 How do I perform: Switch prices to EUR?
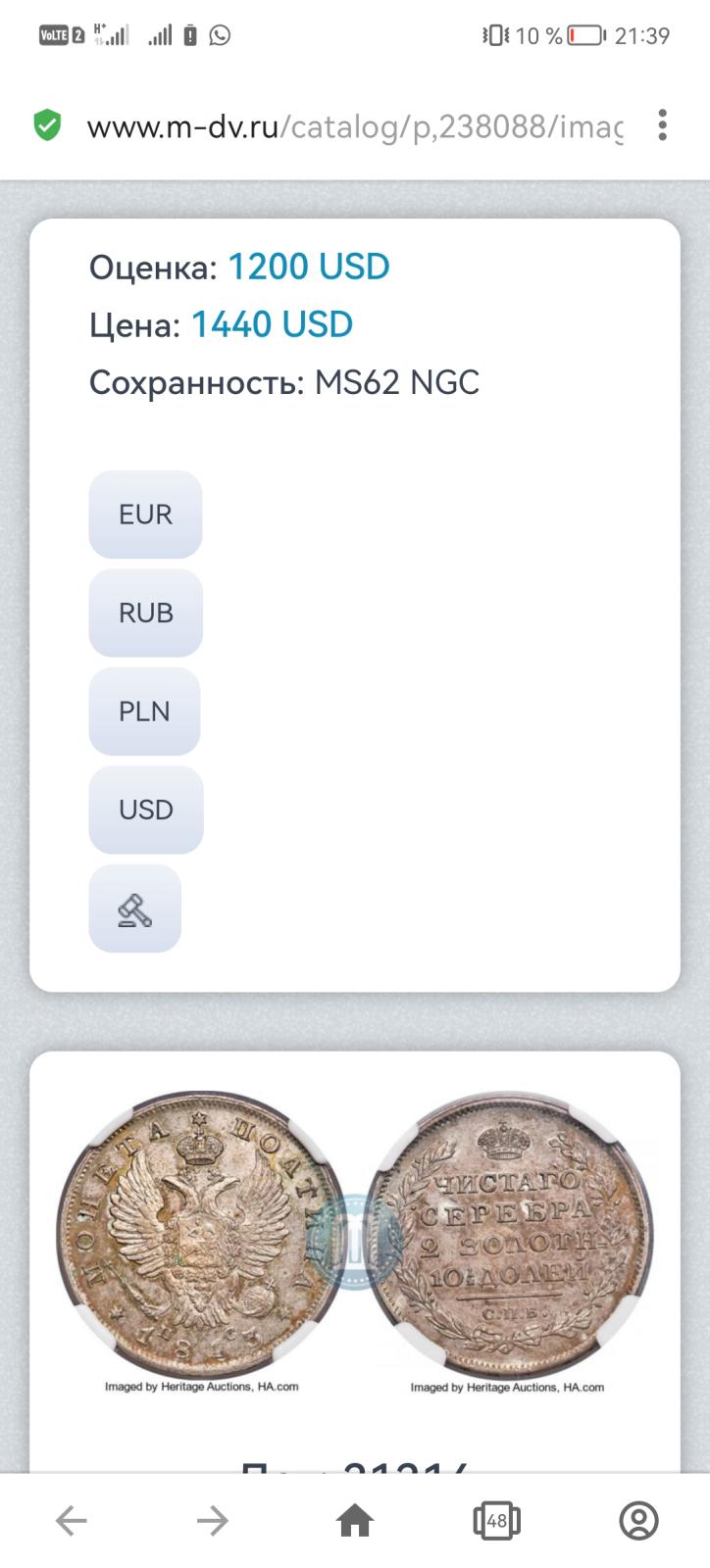(145, 514)
